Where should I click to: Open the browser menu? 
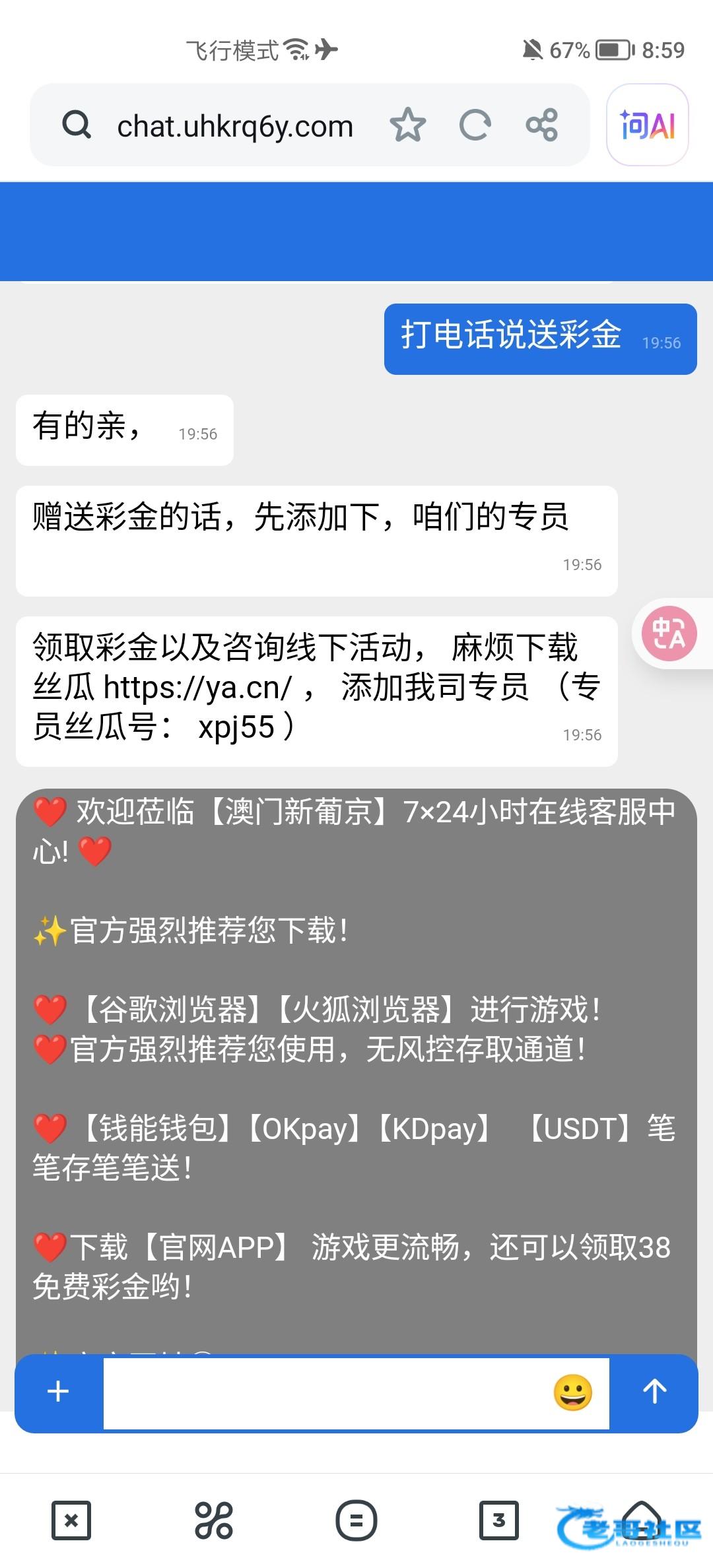(x=356, y=1520)
